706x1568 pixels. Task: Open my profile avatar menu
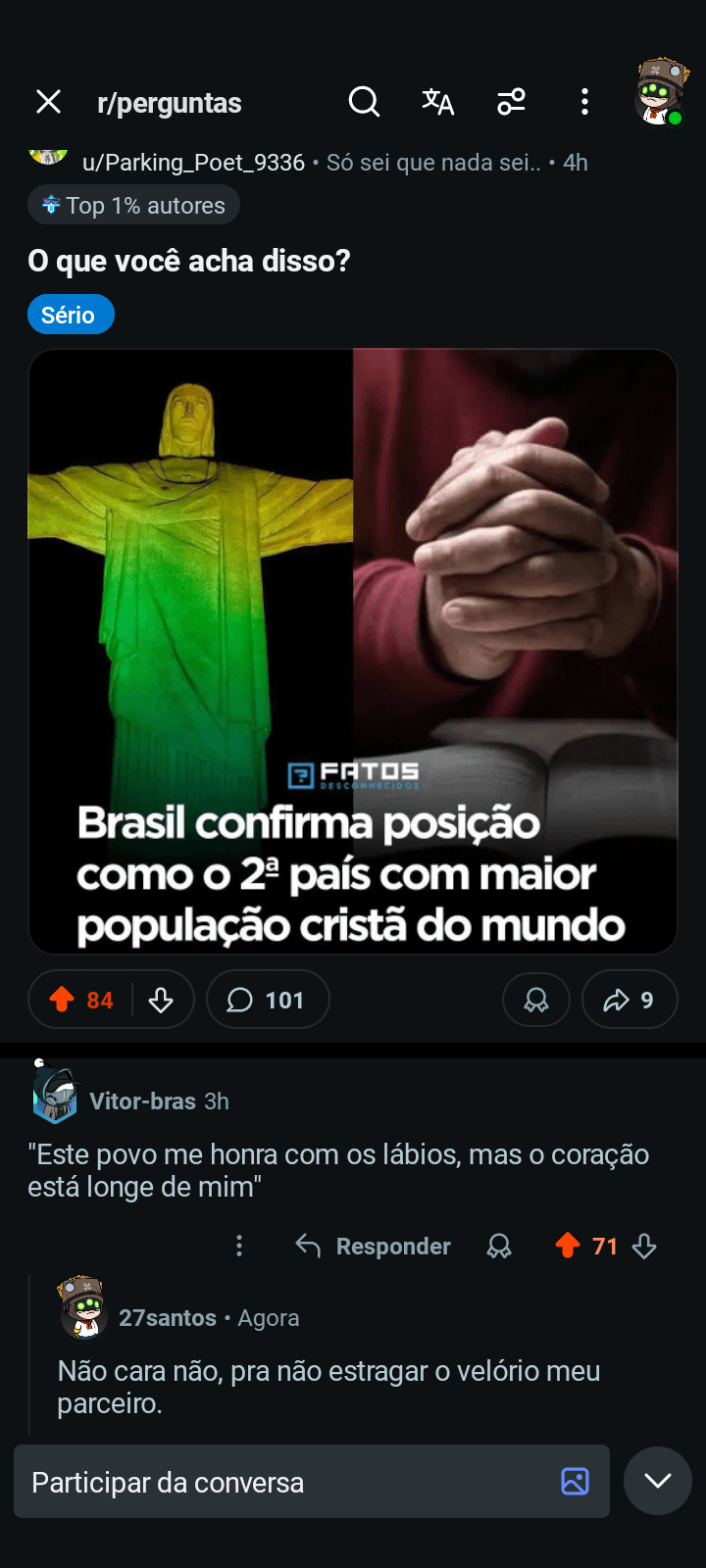(660, 93)
